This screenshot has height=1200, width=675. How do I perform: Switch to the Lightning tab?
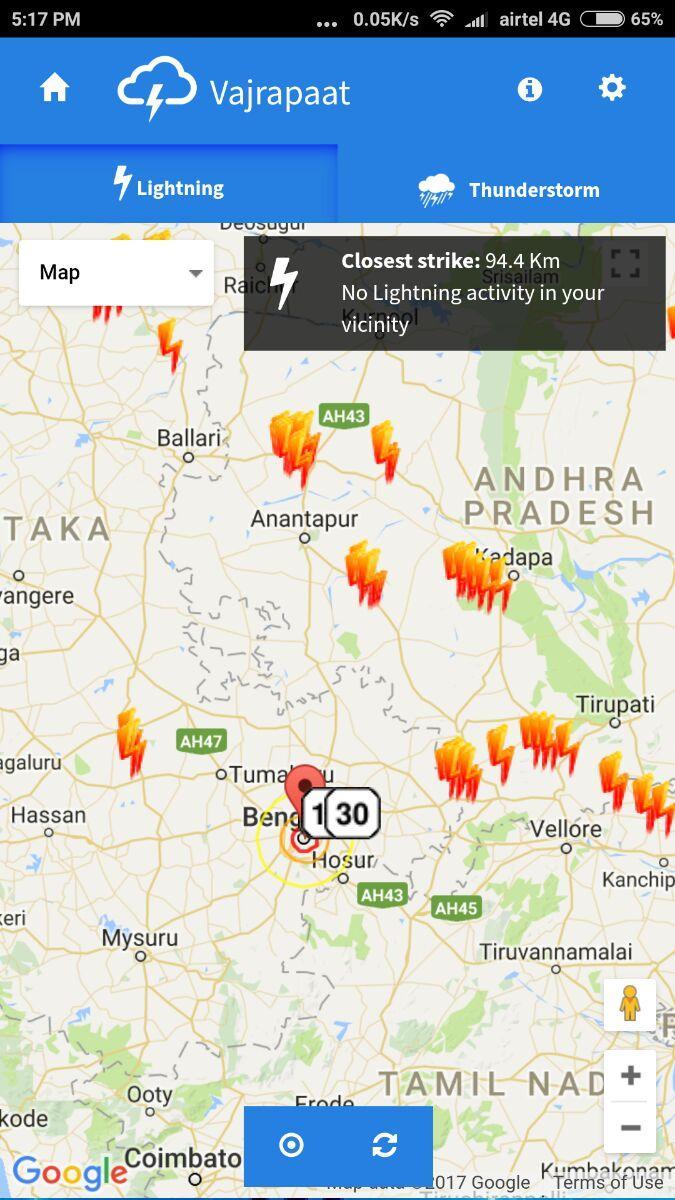click(x=168, y=186)
